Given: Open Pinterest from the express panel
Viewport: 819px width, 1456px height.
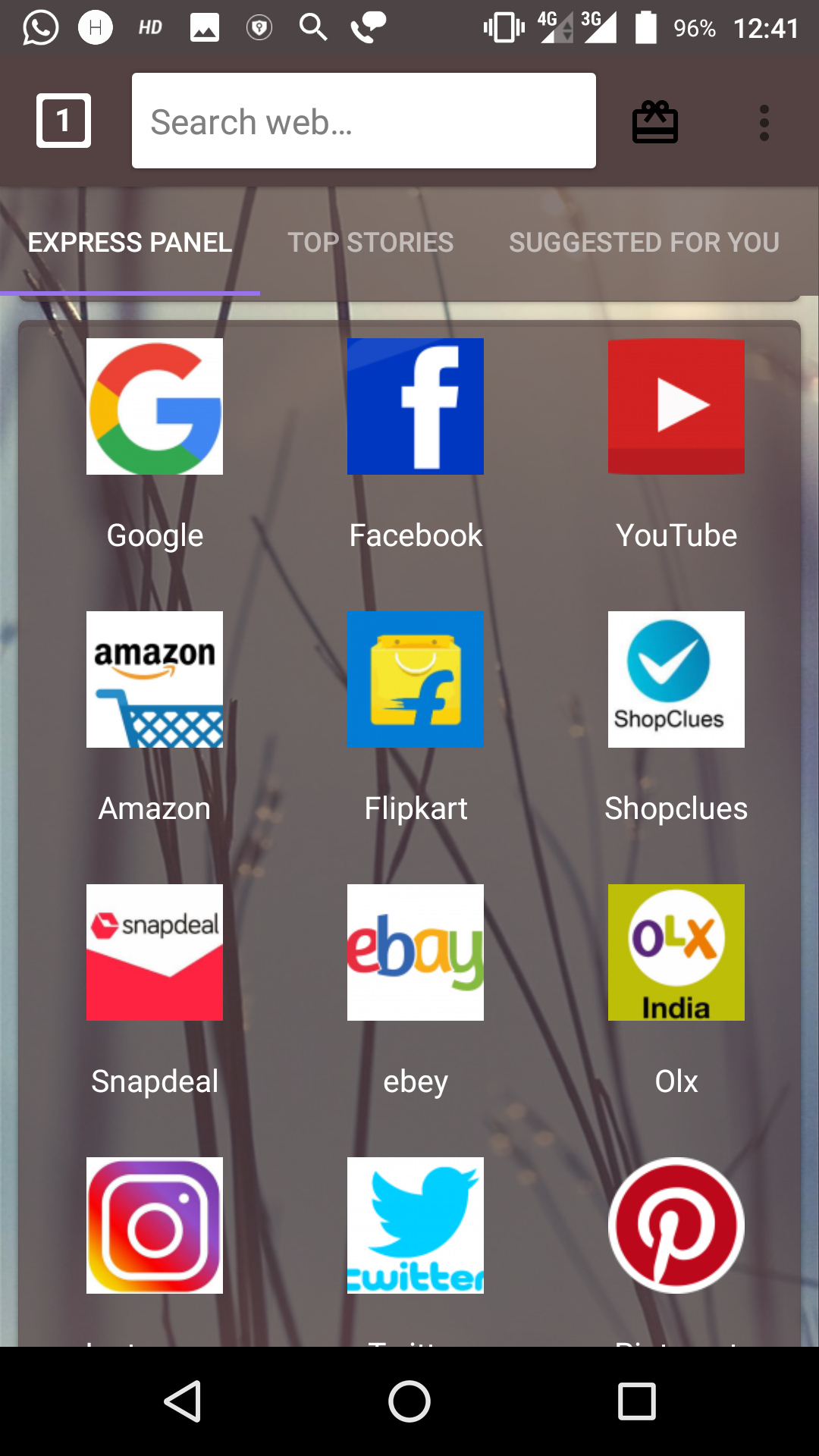Looking at the screenshot, I should coord(676,1225).
